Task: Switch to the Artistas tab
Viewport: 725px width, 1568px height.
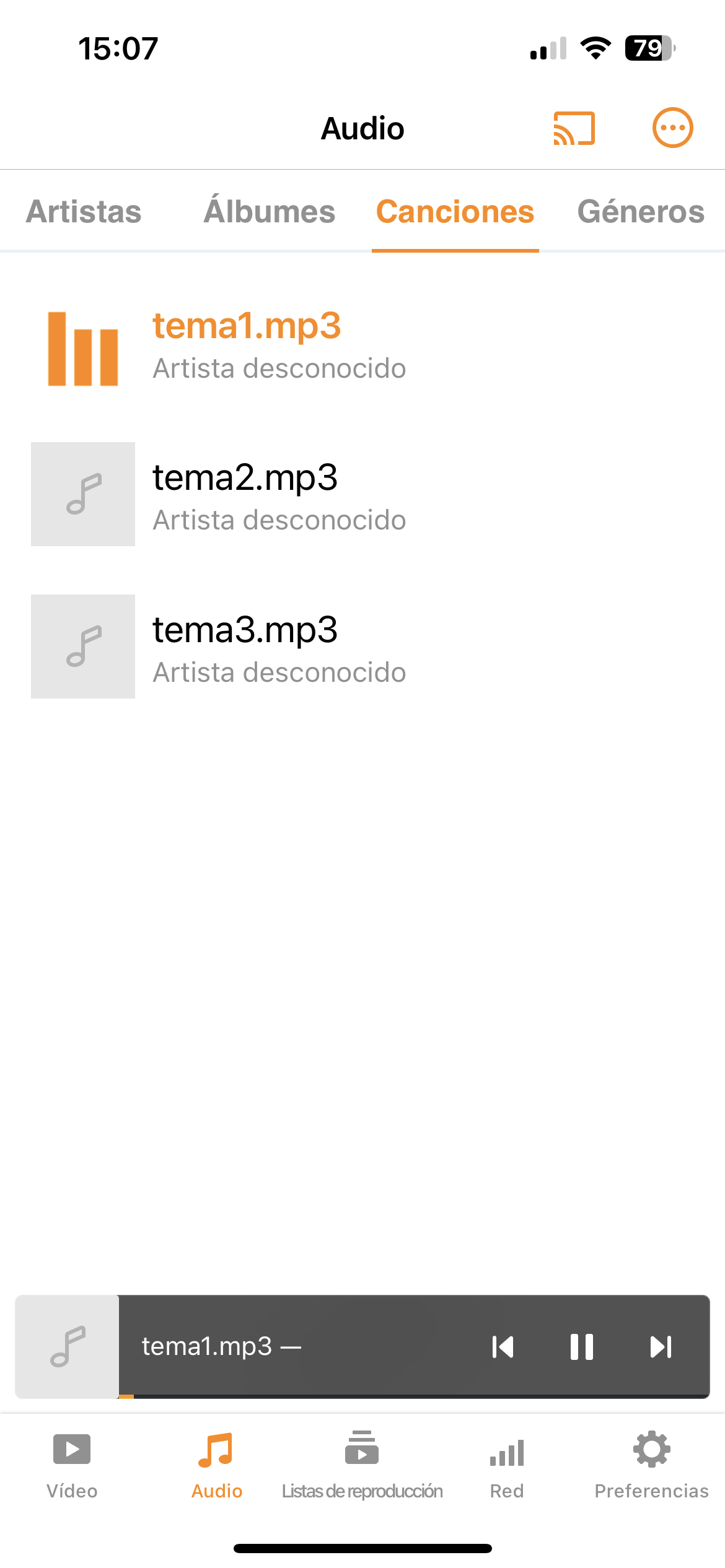Action: pyautogui.click(x=84, y=212)
